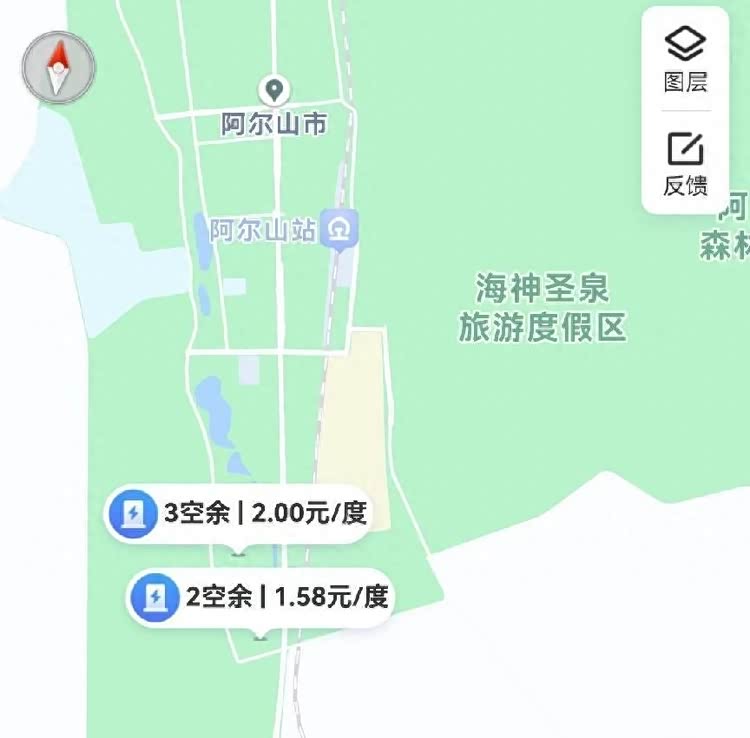Tap the 阿尔山站 railway station marker
The image size is (750, 738).
[x=343, y=231]
